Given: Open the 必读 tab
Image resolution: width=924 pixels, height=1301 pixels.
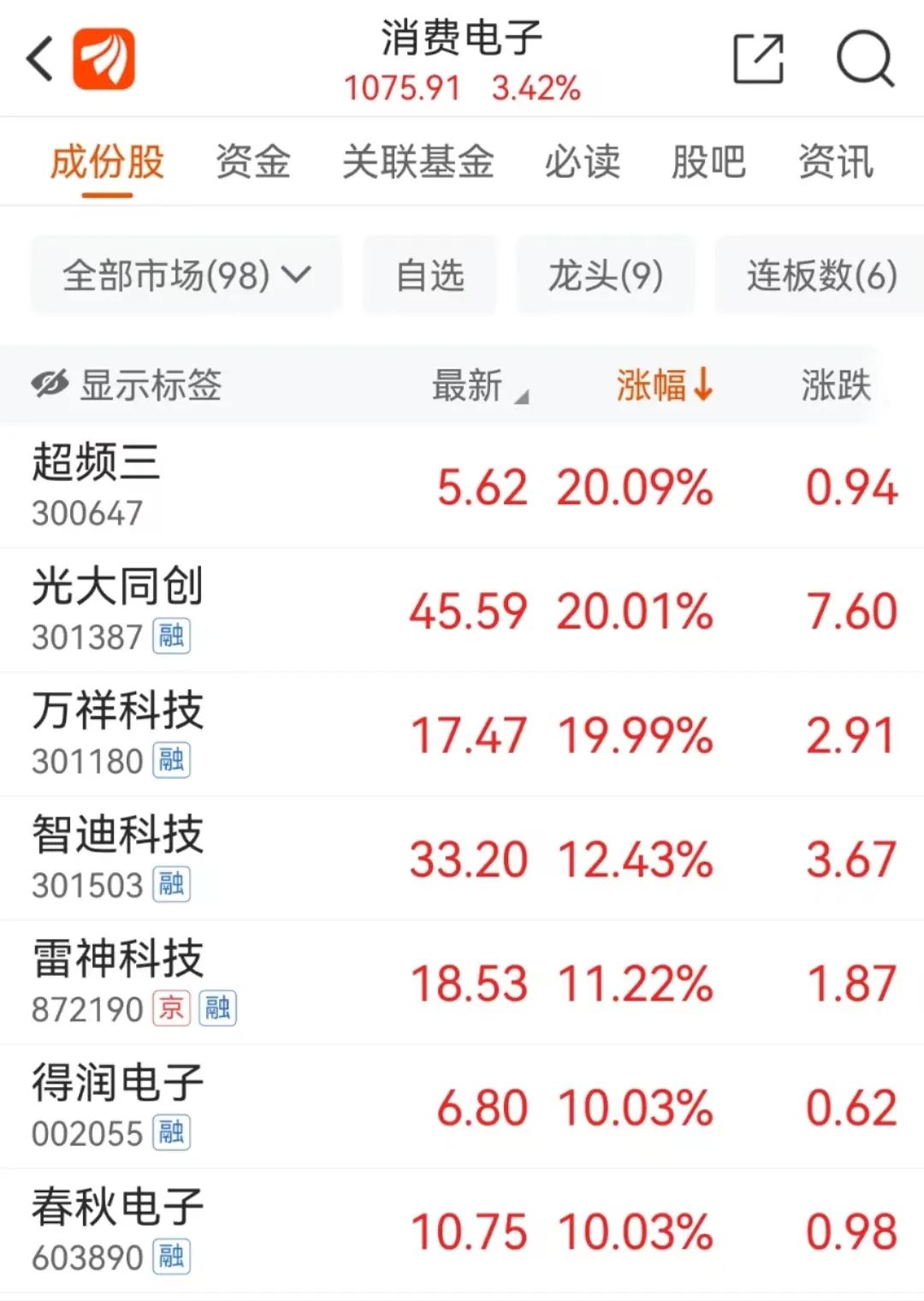Looking at the screenshot, I should point(583,162).
